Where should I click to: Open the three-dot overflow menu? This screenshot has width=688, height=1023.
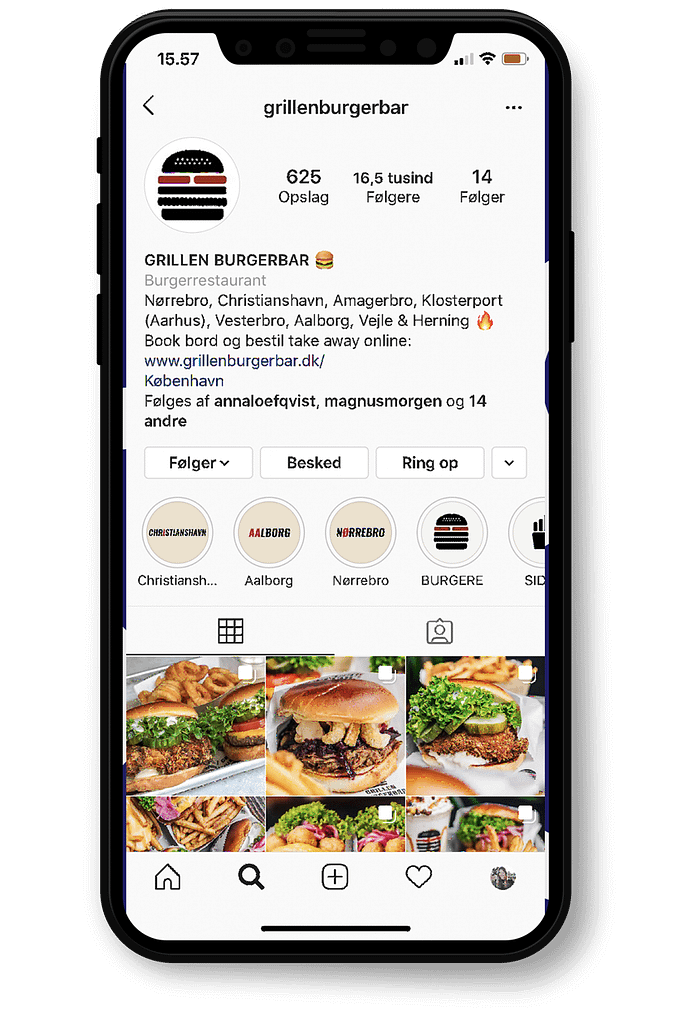click(513, 108)
